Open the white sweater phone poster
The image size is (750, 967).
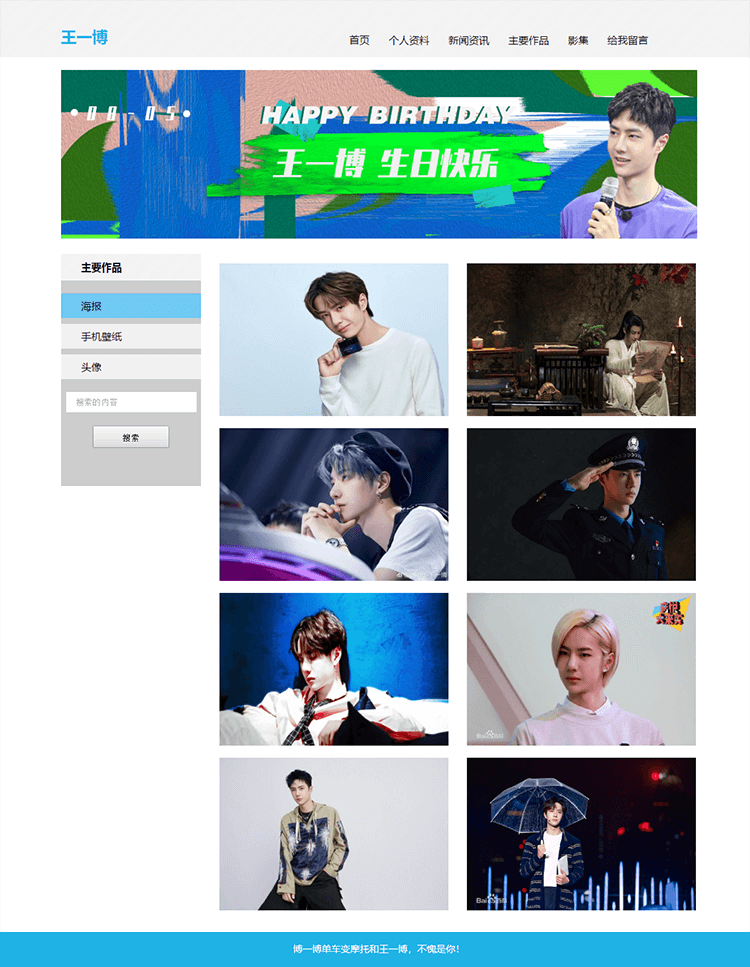(x=334, y=340)
